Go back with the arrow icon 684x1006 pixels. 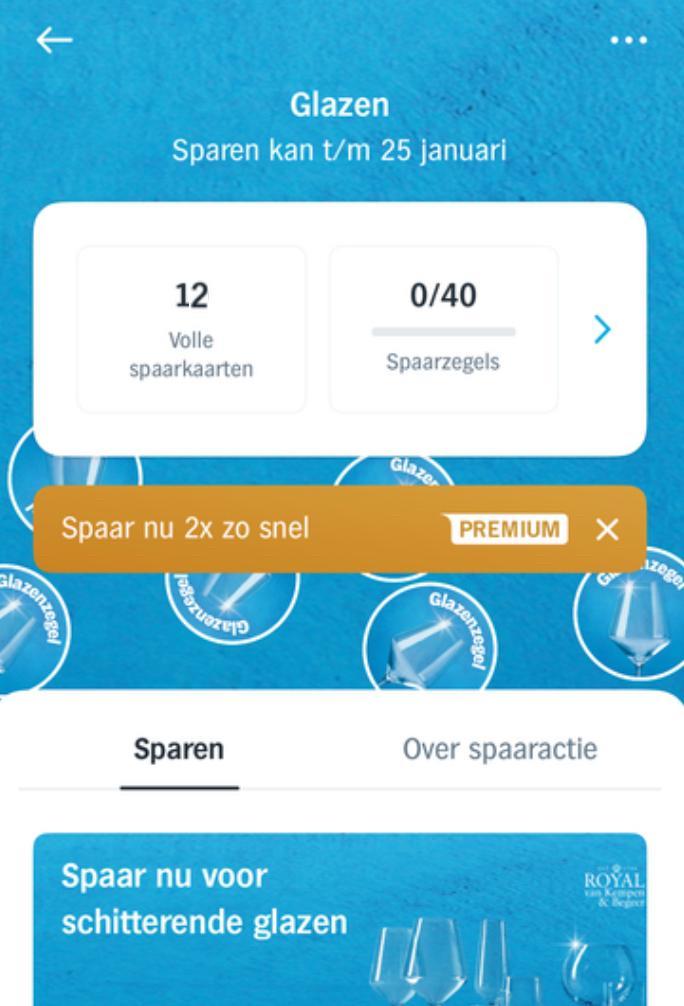[54, 40]
